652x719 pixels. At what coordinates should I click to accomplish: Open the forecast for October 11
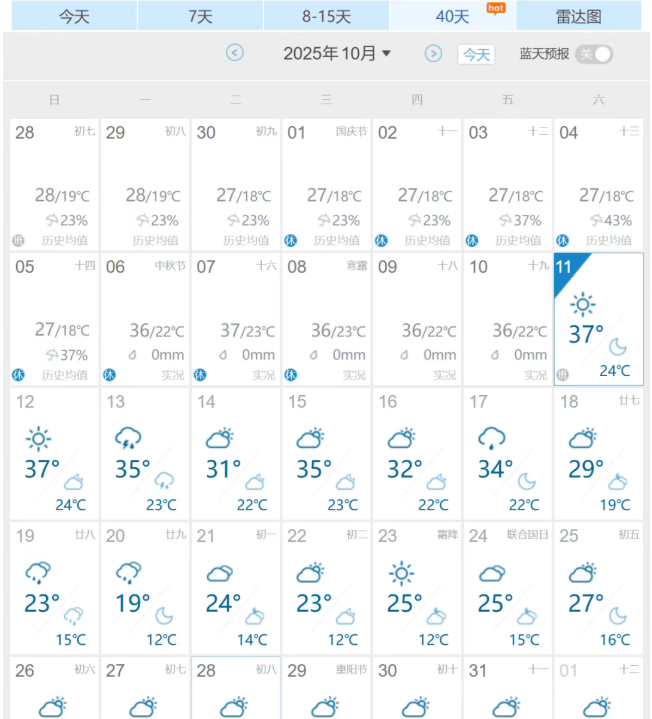click(x=598, y=319)
